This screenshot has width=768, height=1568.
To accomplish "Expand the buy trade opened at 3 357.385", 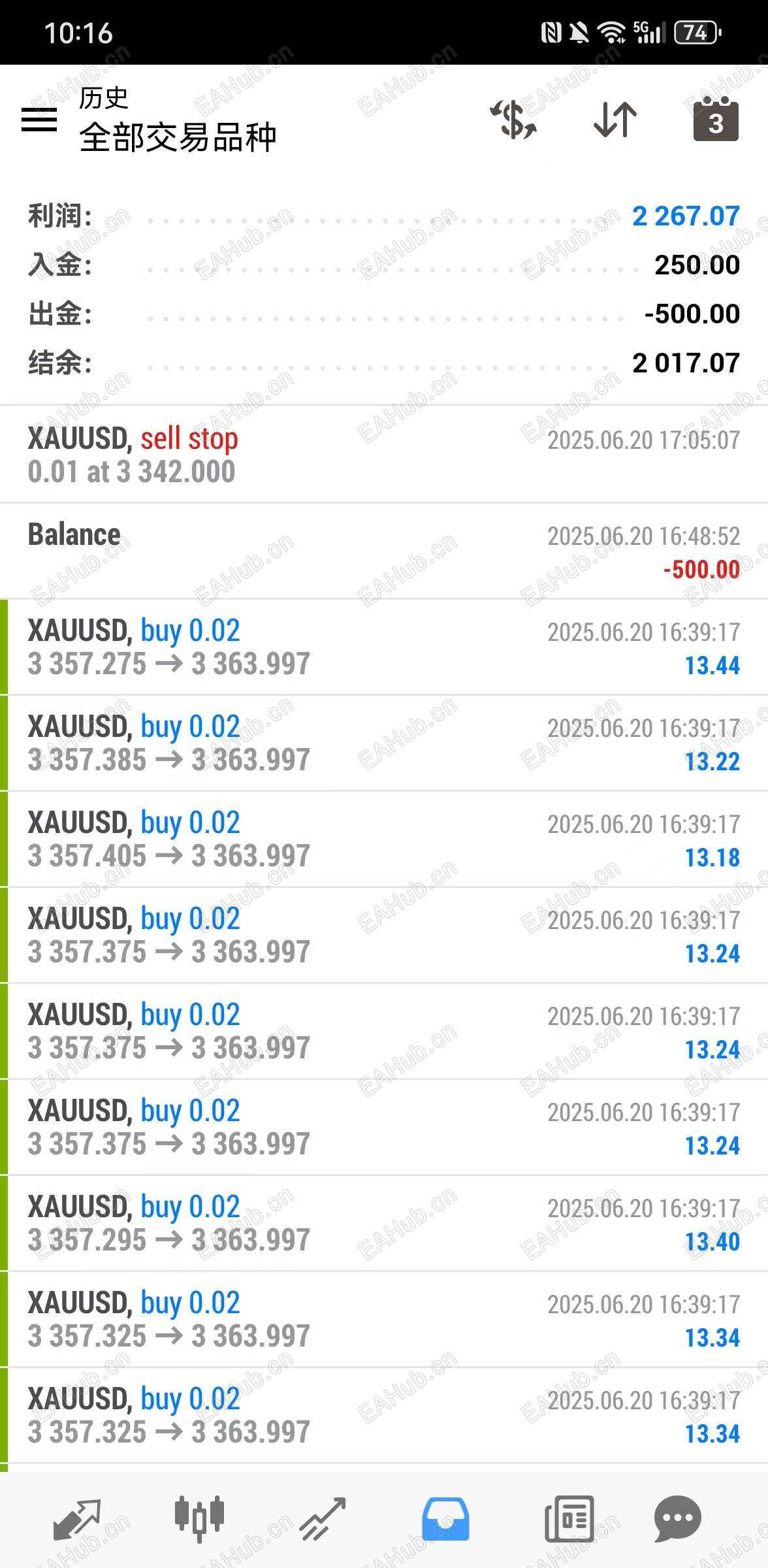I will point(384,743).
